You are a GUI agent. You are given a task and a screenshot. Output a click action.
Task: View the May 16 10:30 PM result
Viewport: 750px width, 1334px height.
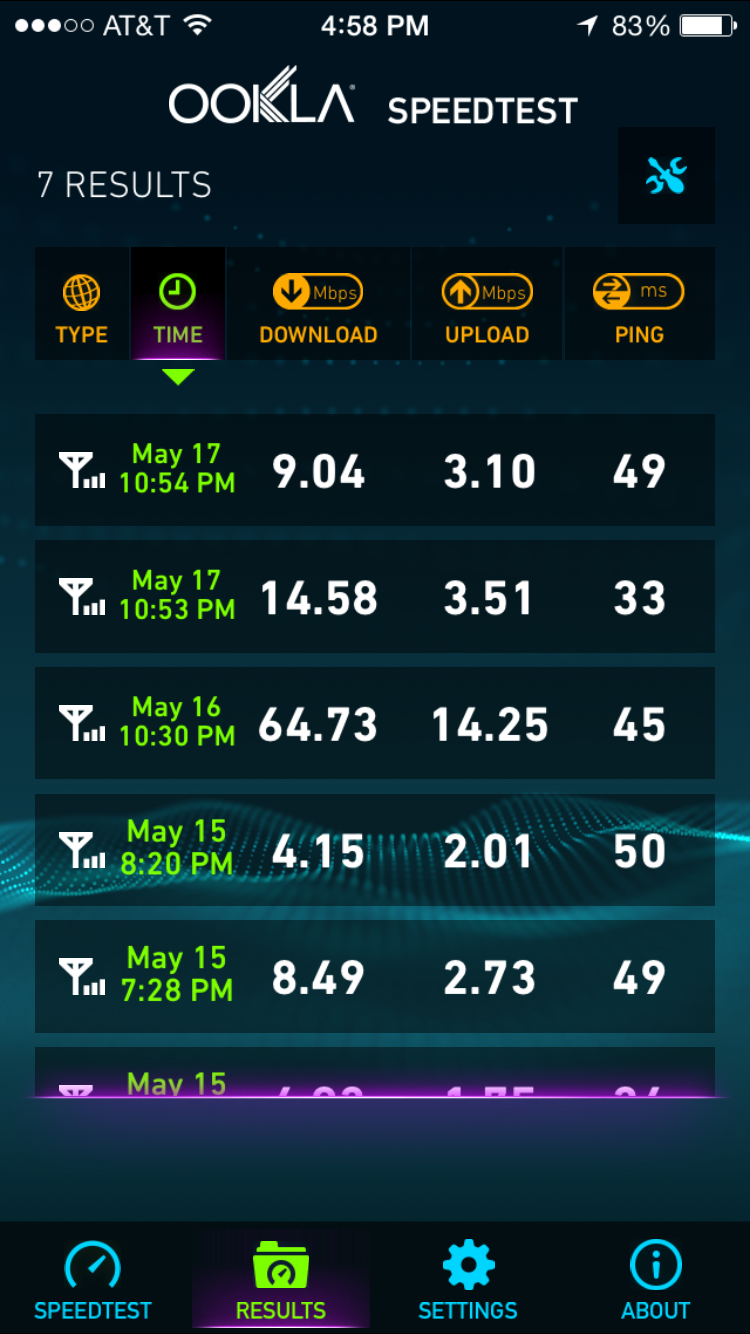coord(375,723)
